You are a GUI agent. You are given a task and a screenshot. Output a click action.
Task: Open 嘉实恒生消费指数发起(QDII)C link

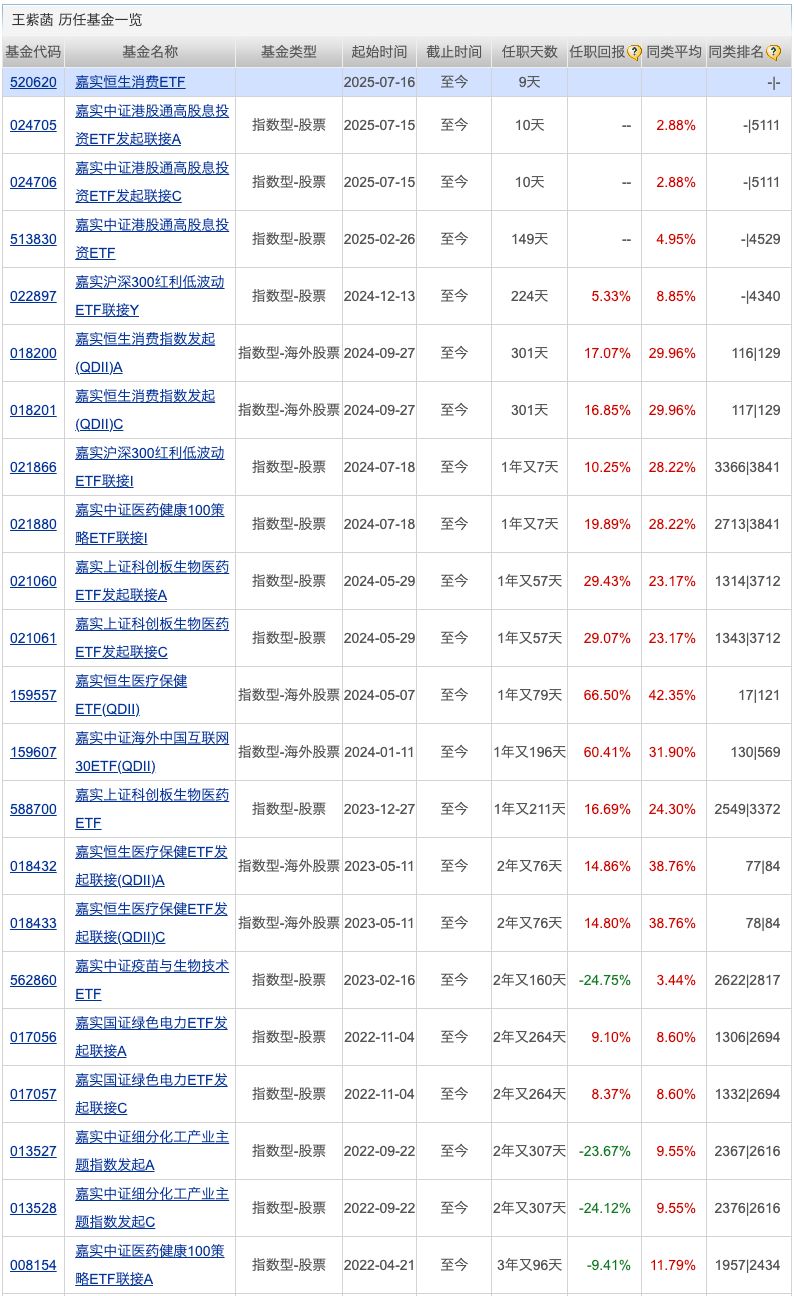point(145,410)
